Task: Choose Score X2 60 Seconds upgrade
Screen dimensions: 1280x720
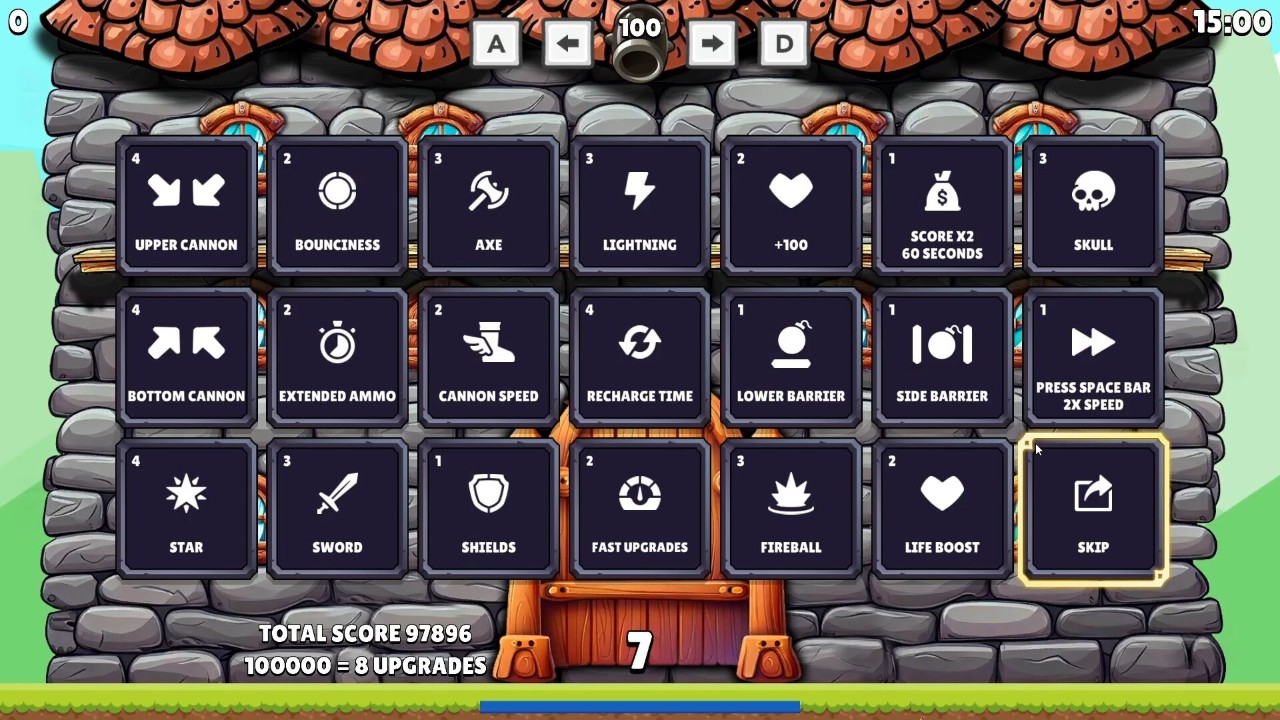Action: pyautogui.click(x=941, y=208)
